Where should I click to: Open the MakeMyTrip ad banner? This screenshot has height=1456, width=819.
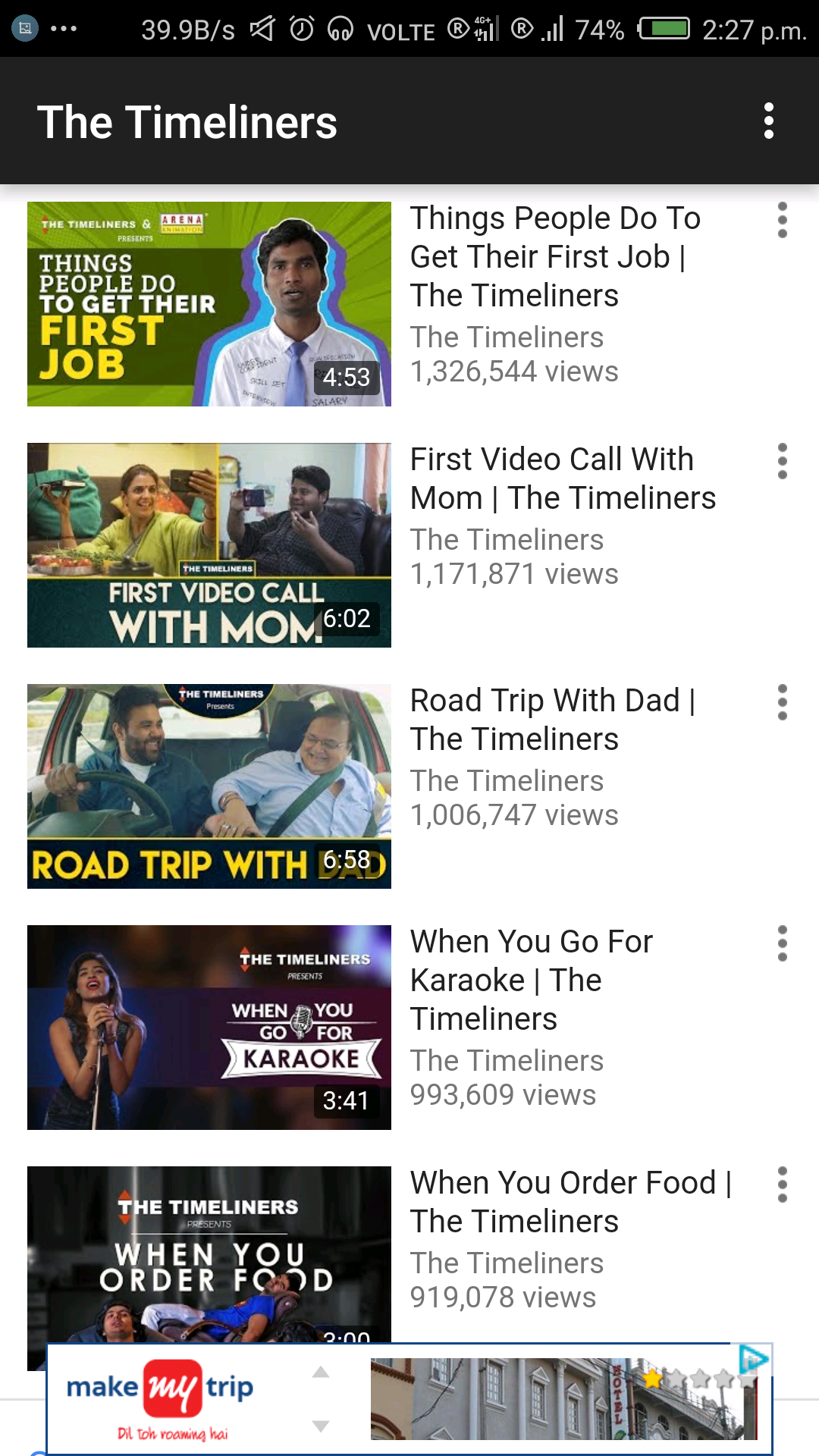[409, 1399]
